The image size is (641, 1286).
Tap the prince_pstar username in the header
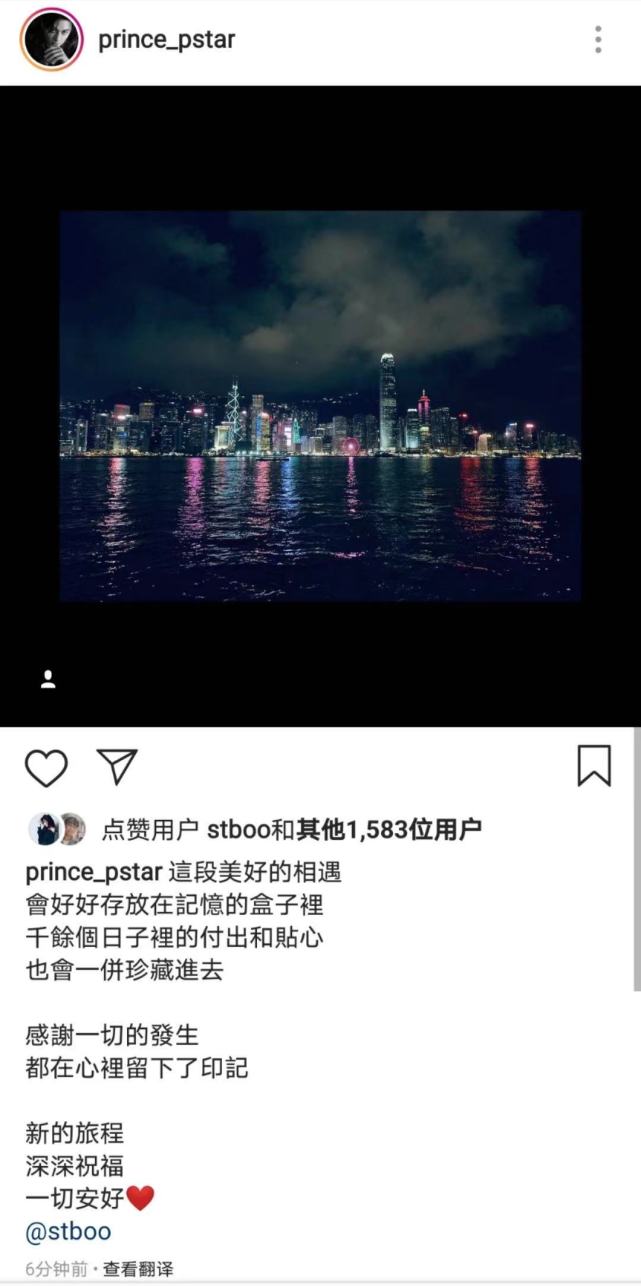[167, 40]
